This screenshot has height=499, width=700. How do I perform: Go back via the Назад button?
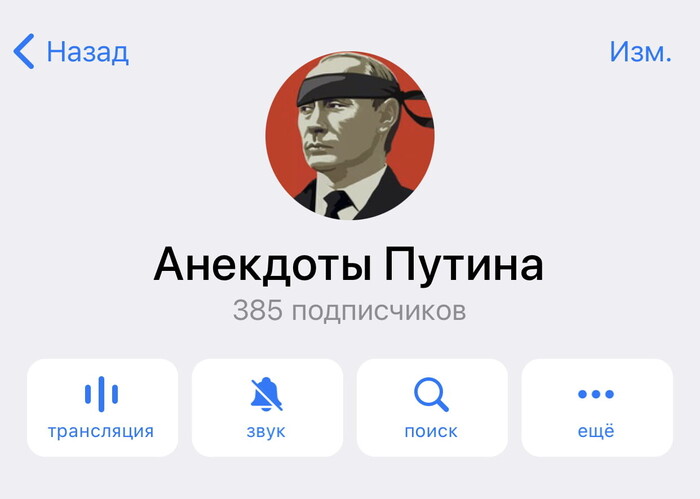tap(72, 50)
